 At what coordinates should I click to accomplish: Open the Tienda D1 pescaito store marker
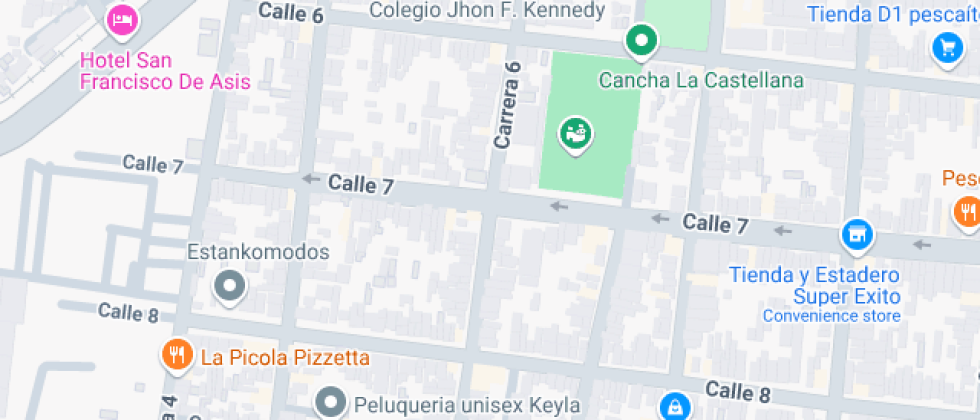pyautogui.click(x=945, y=46)
